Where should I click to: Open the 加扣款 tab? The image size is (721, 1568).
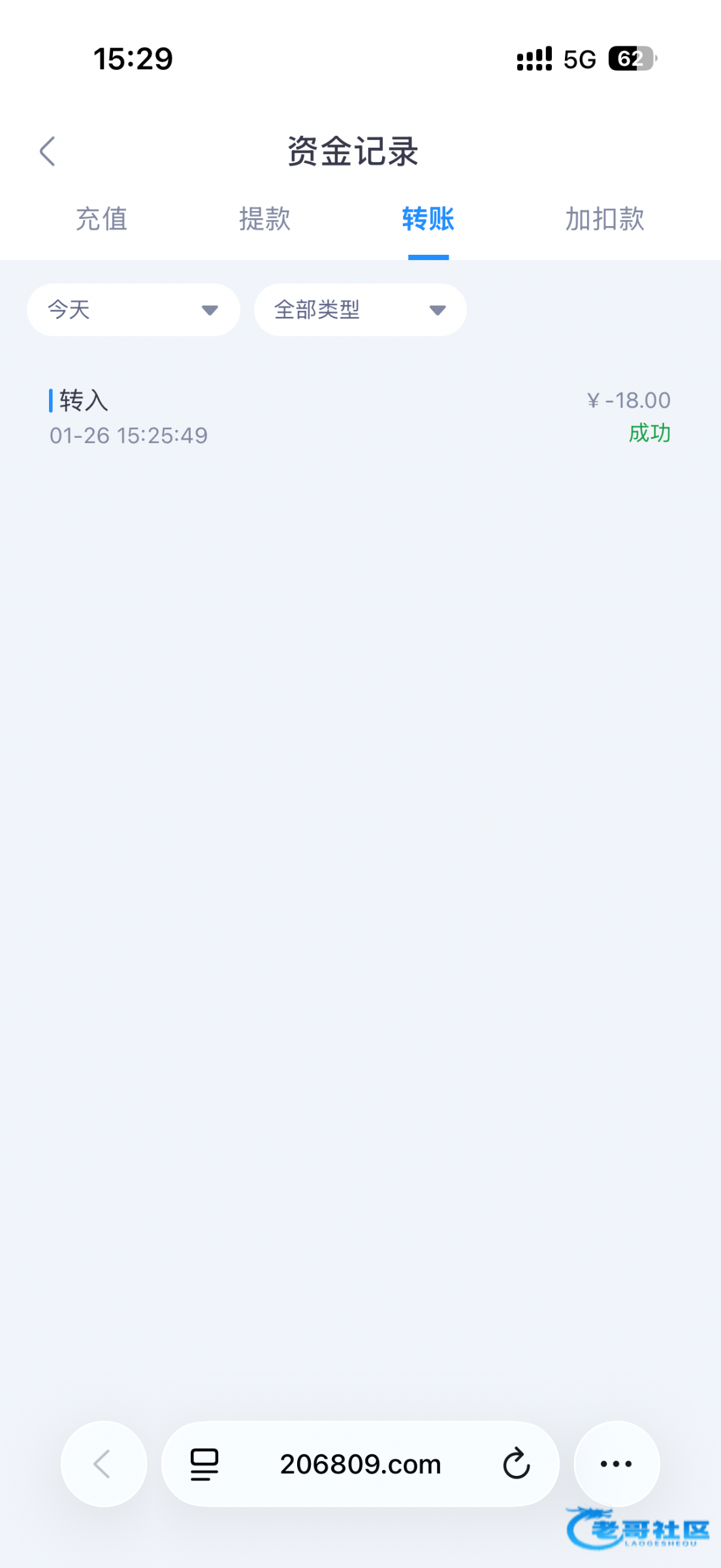[604, 219]
